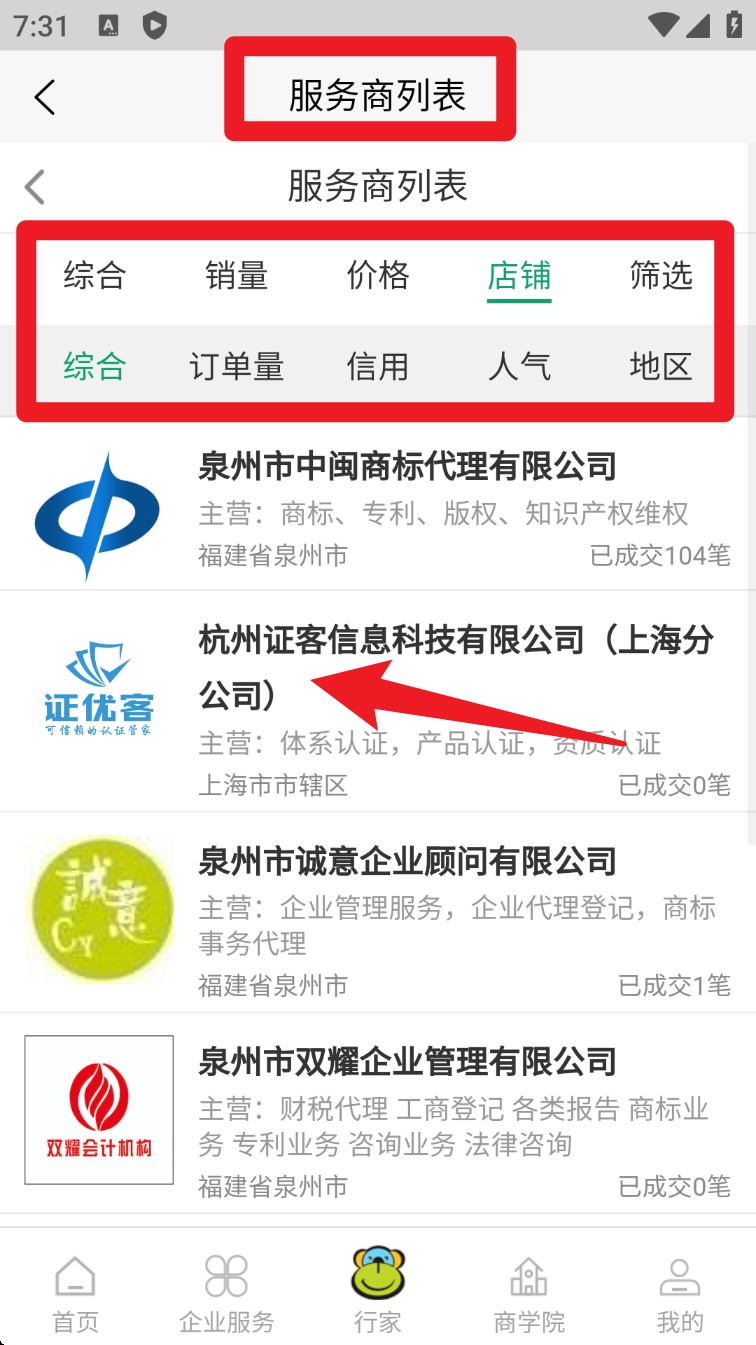Sort shops by 信用
756x1345 pixels.
pyautogui.click(x=378, y=367)
